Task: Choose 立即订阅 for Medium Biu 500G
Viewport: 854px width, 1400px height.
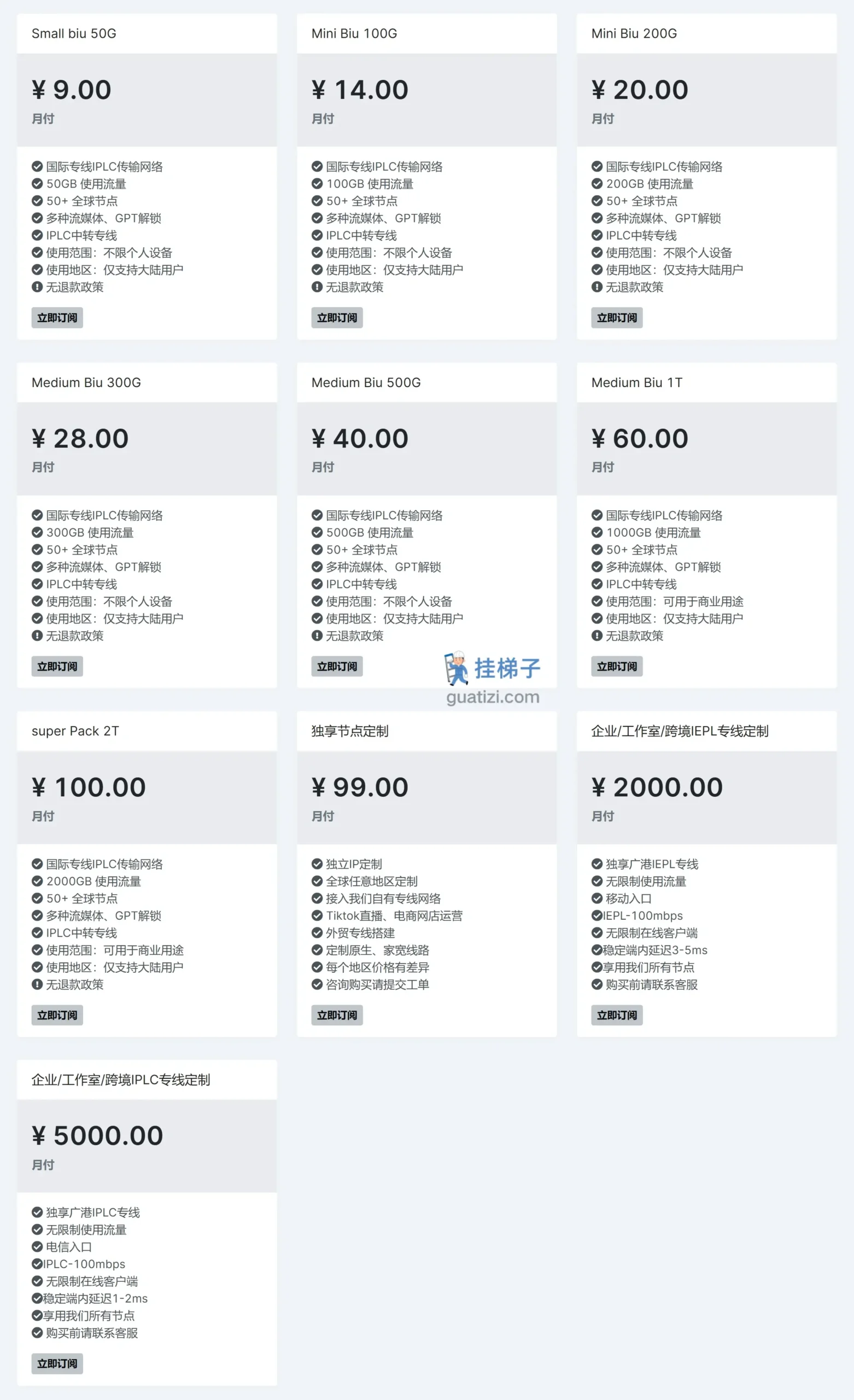Action: 337,667
